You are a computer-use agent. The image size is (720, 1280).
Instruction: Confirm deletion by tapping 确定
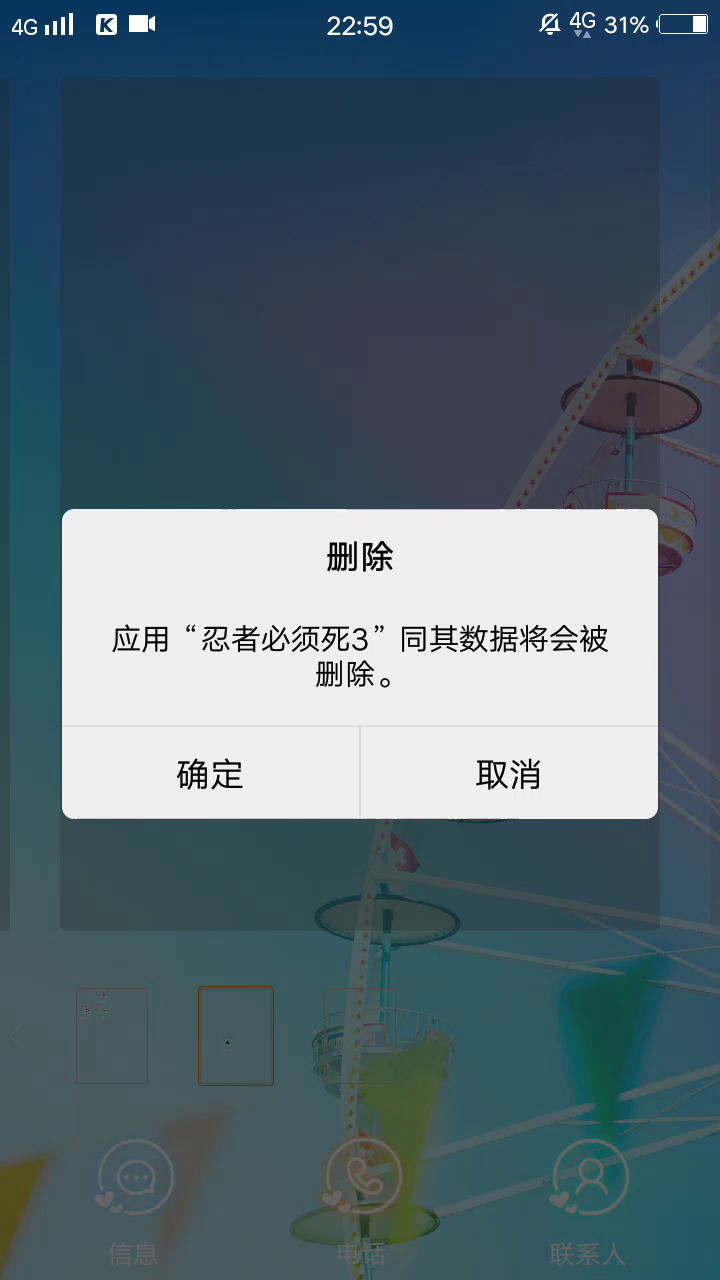(x=210, y=773)
